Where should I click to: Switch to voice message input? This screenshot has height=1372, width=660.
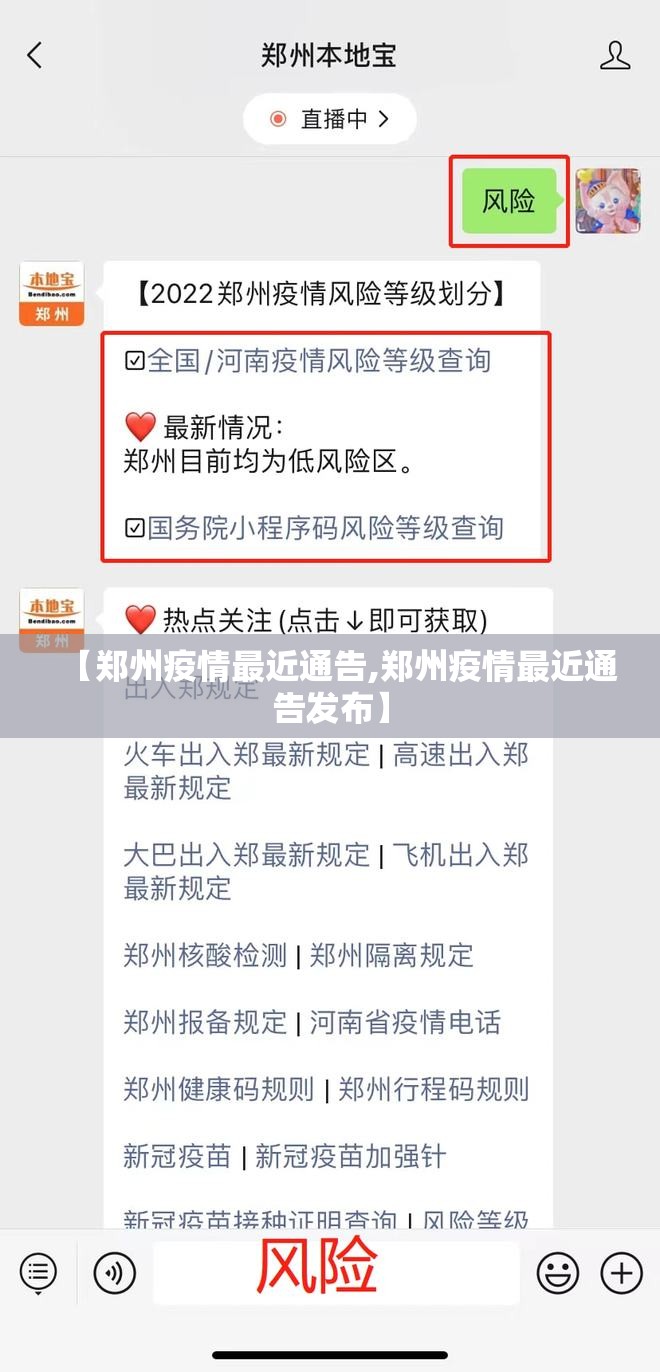coord(114,1273)
